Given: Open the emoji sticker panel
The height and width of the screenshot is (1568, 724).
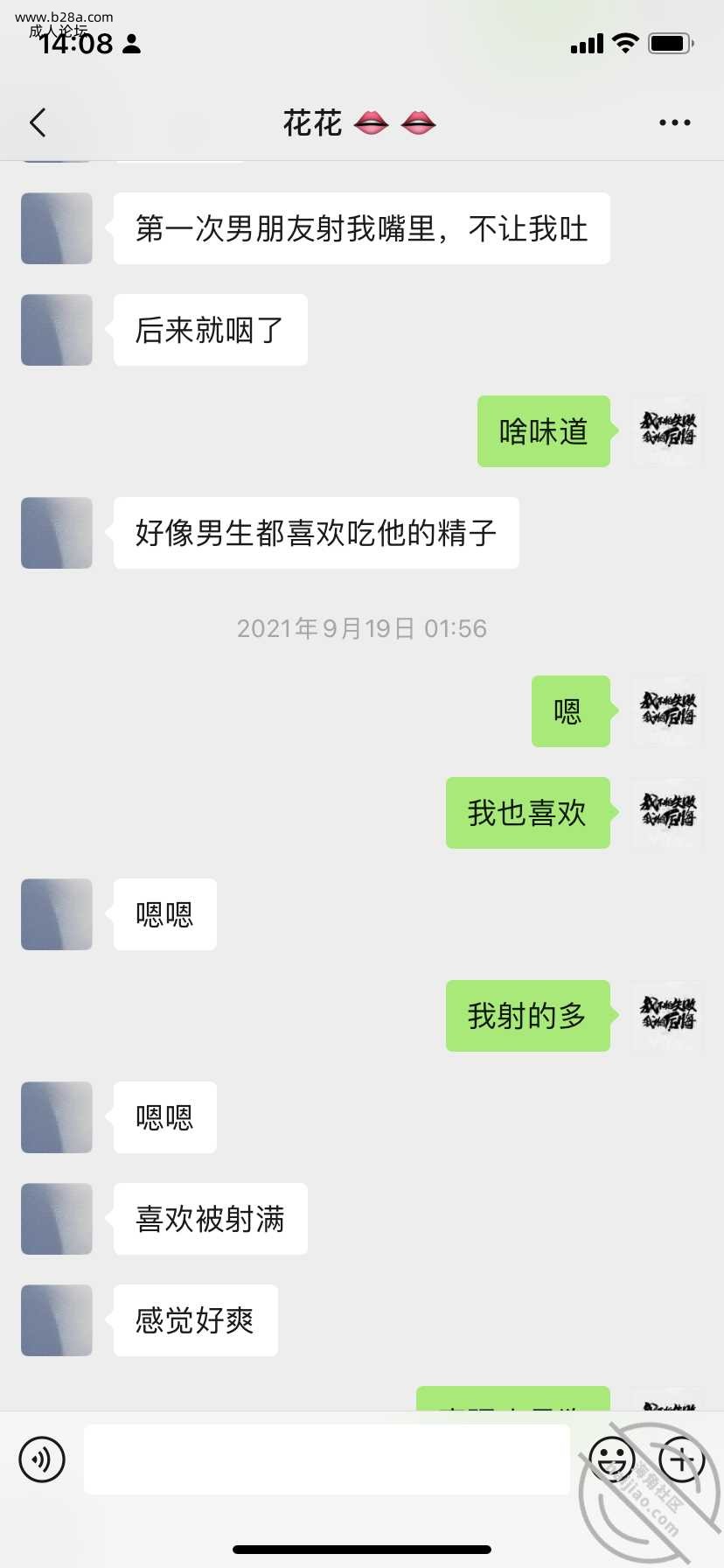Looking at the screenshot, I should (x=611, y=1459).
